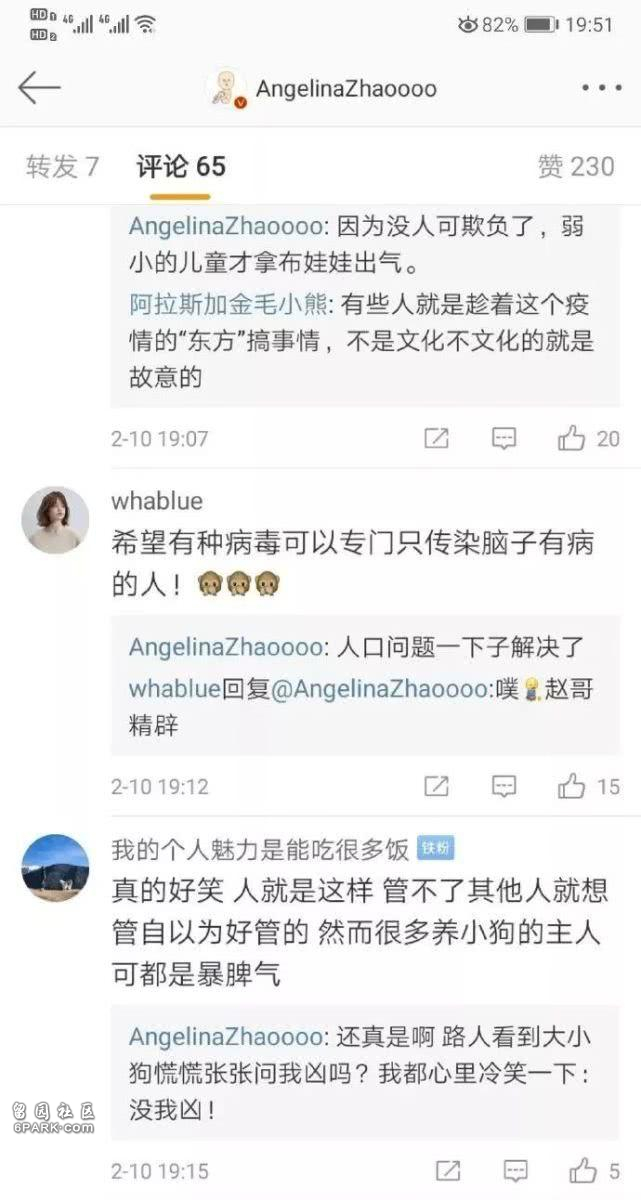Reply to whablue's comment
Image resolution: width=641 pixels, height=1200 pixels.
(504, 786)
